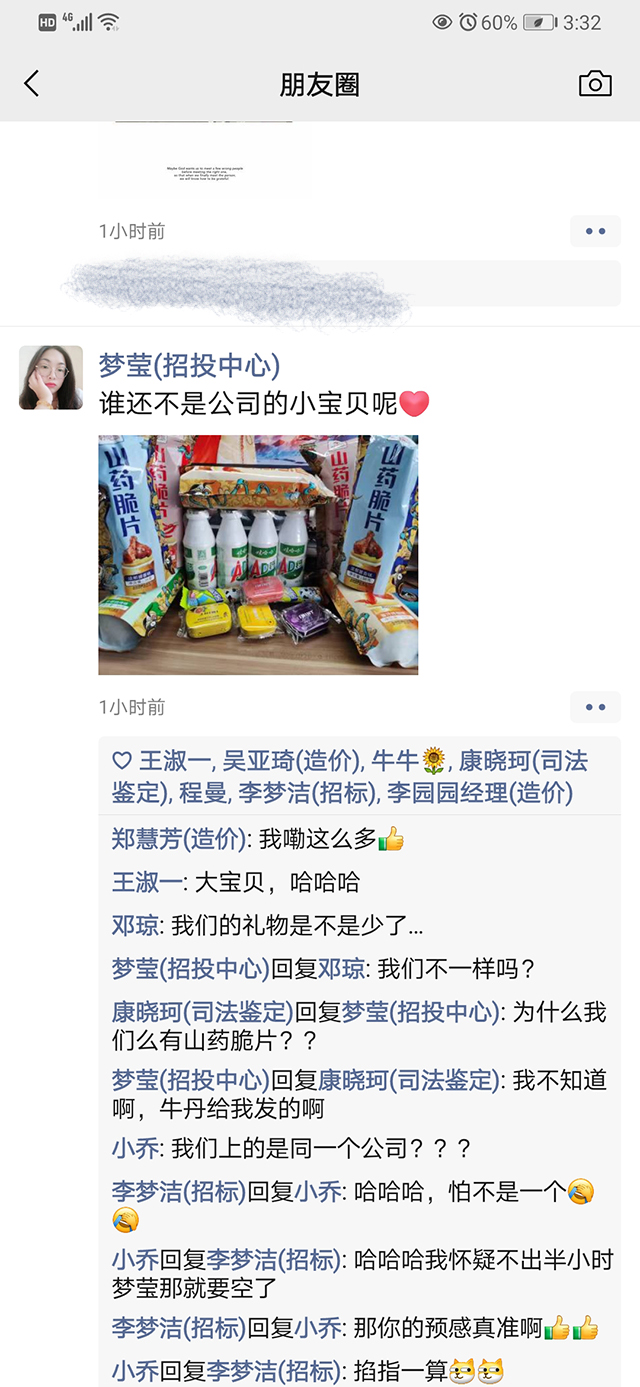Open 梦莹(招投中心)'s profile avatar
Image resolution: width=640 pixels, height=1387 pixels.
pyautogui.click(x=51, y=377)
